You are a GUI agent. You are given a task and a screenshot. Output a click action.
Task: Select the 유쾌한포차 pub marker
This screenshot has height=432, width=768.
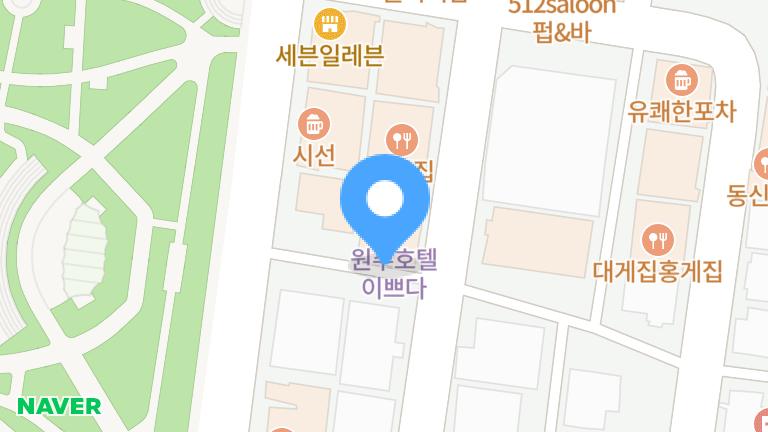680,78
